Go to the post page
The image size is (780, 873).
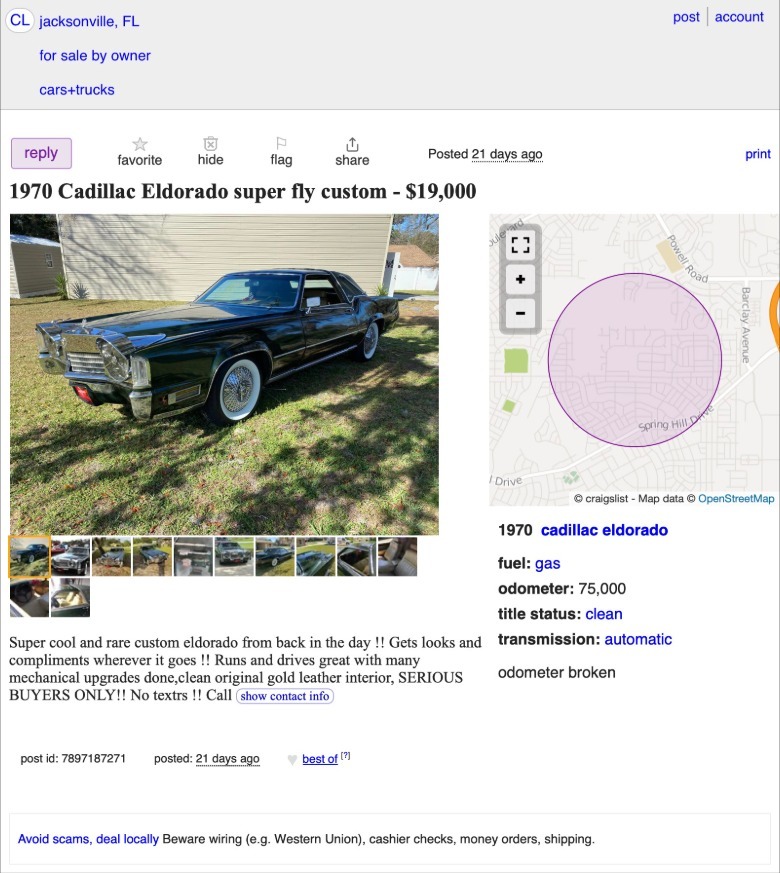click(686, 17)
